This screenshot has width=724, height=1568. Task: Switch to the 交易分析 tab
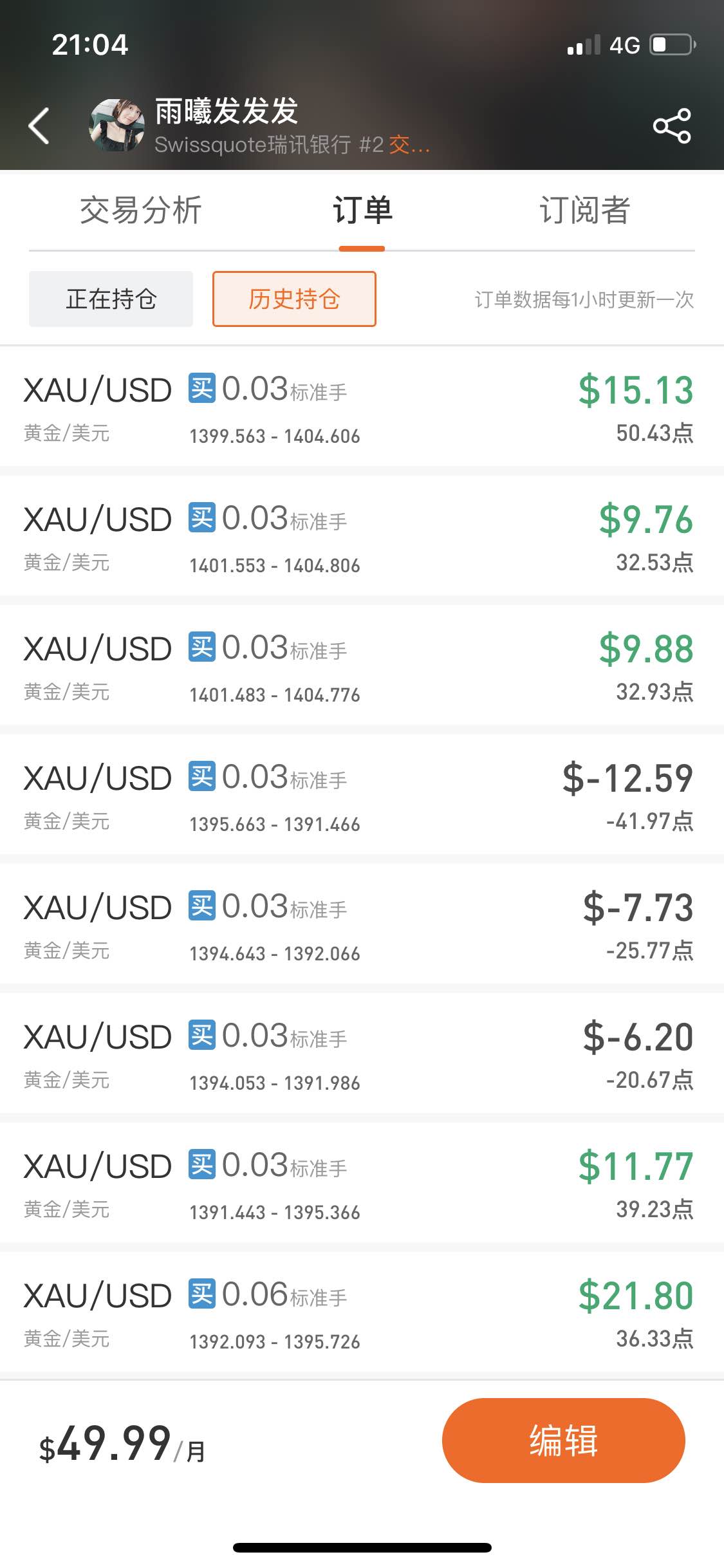[140, 210]
